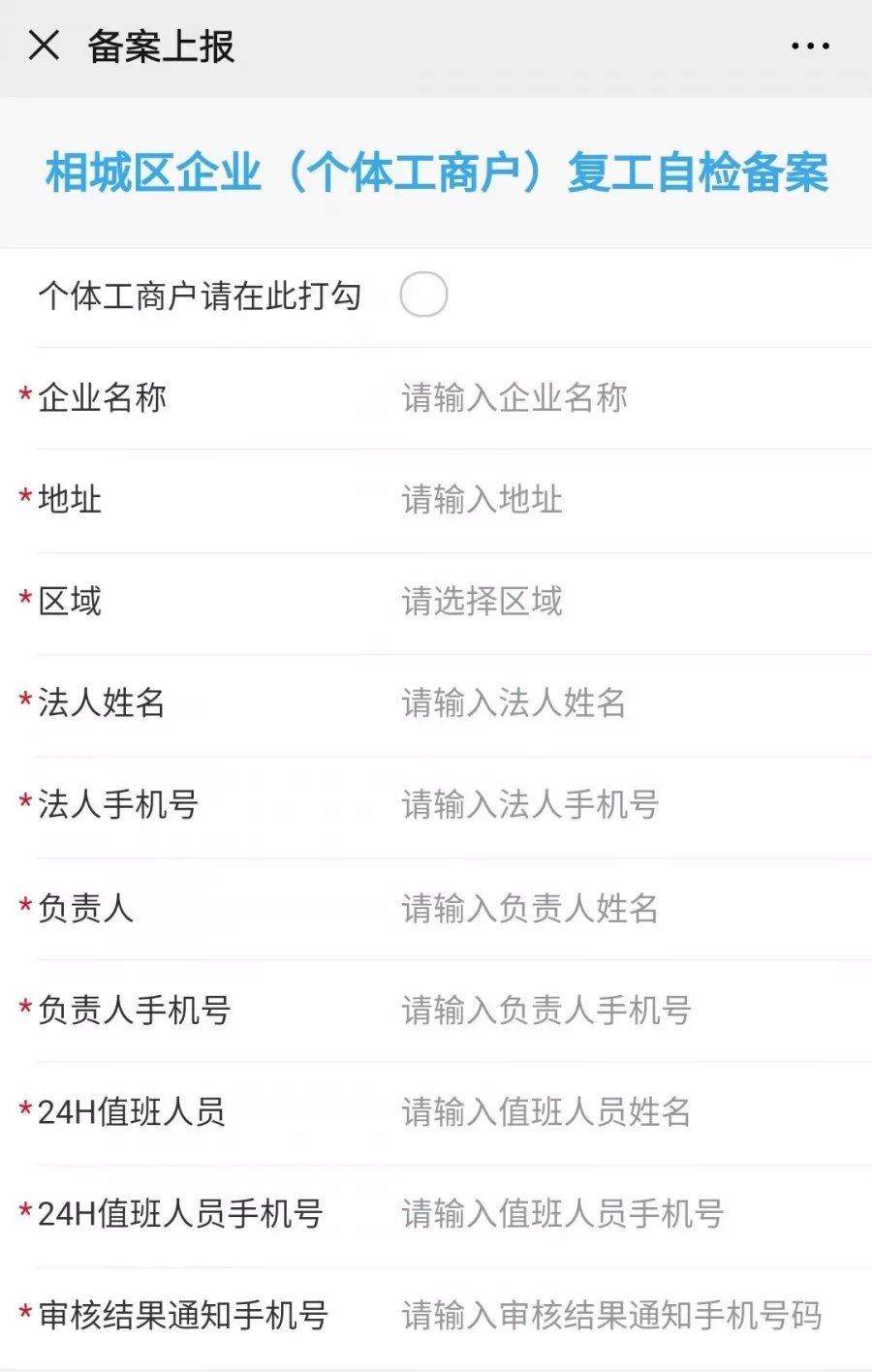This screenshot has height=1372, width=872.
Task: Tap the 24H值班人员 name field
Action: (x=620, y=1112)
